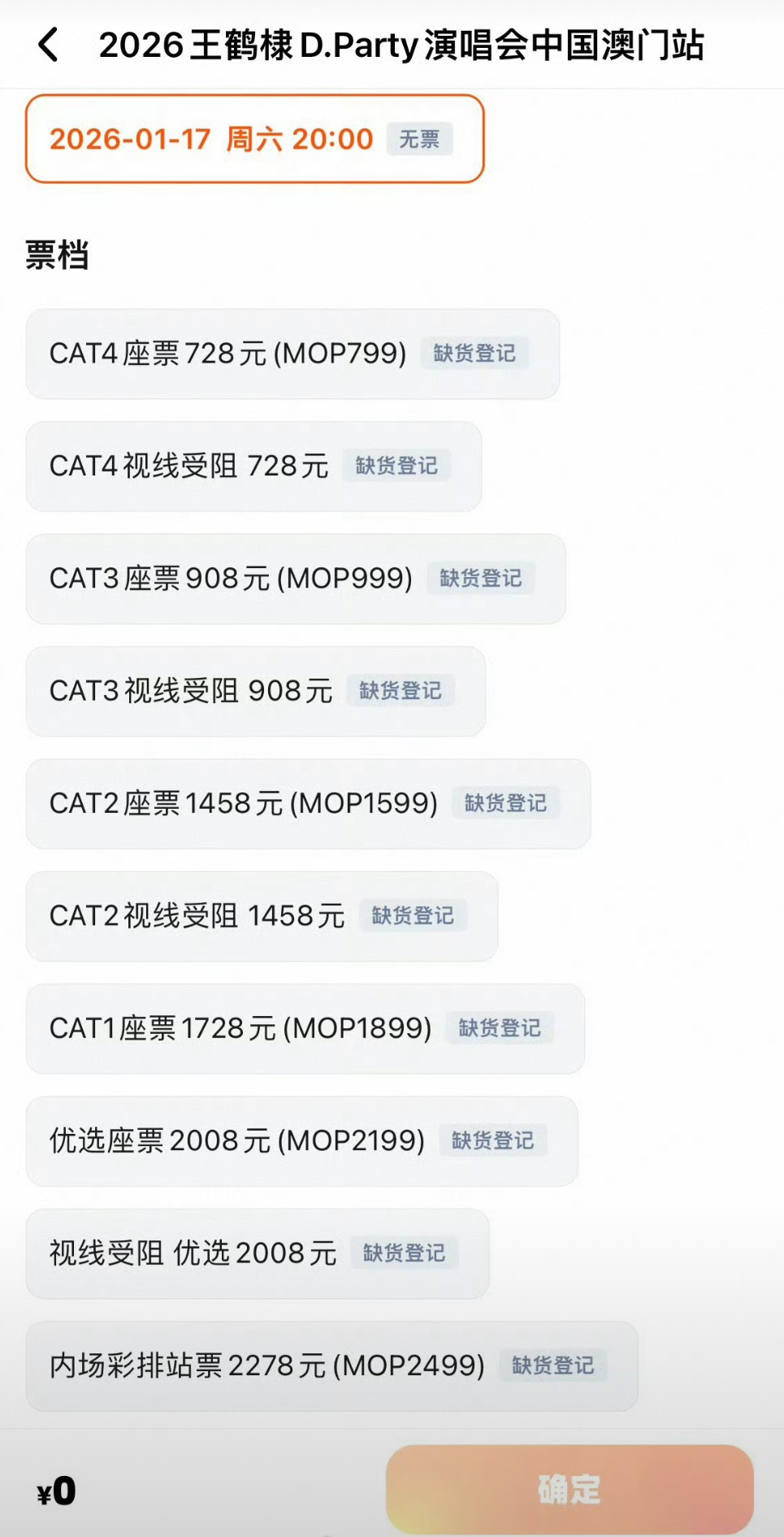Open 缺货登记 for CAT1 座票 1728元
784x1537 pixels.
[501, 1027]
